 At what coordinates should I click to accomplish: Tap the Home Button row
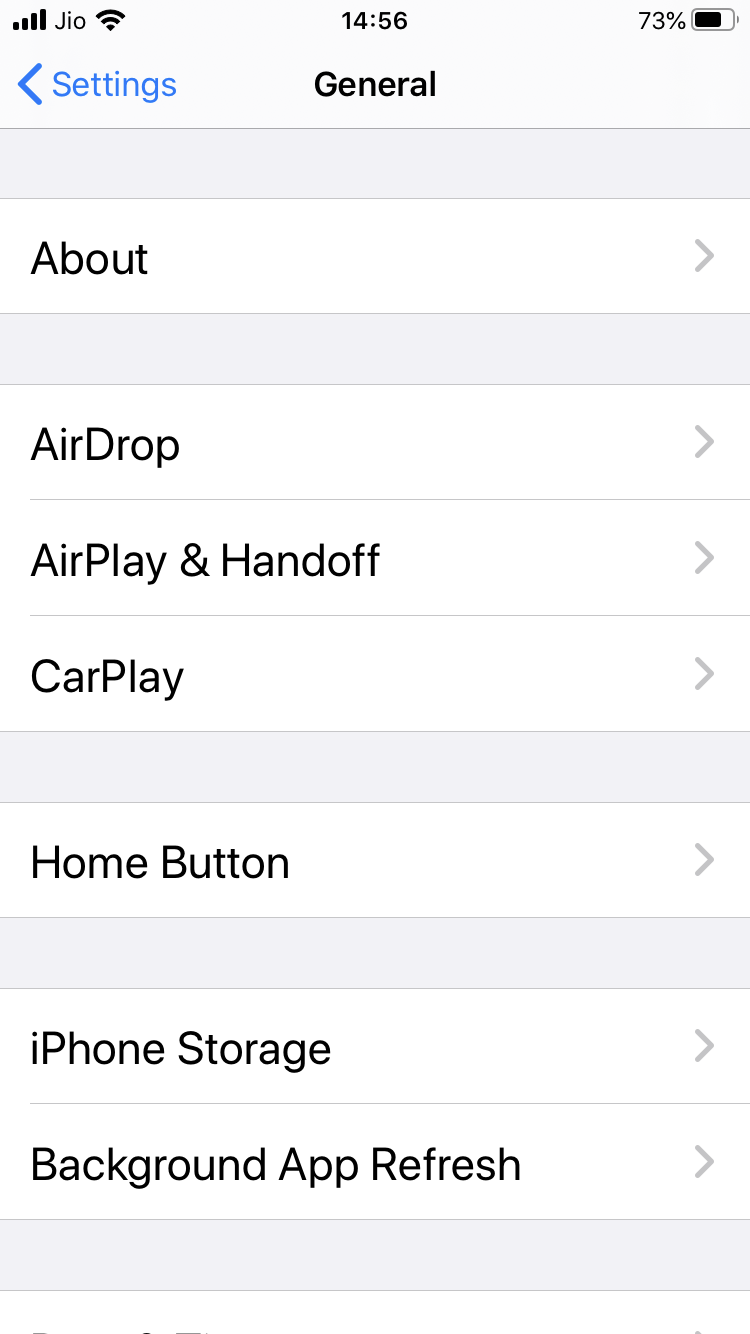click(x=375, y=860)
